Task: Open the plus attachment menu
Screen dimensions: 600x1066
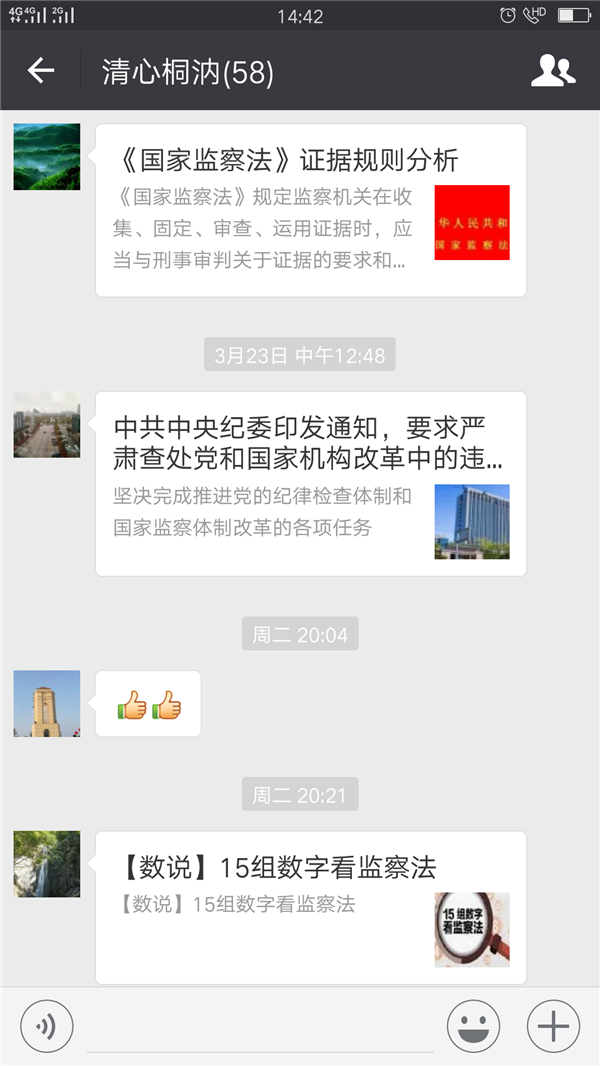Action: (553, 1026)
